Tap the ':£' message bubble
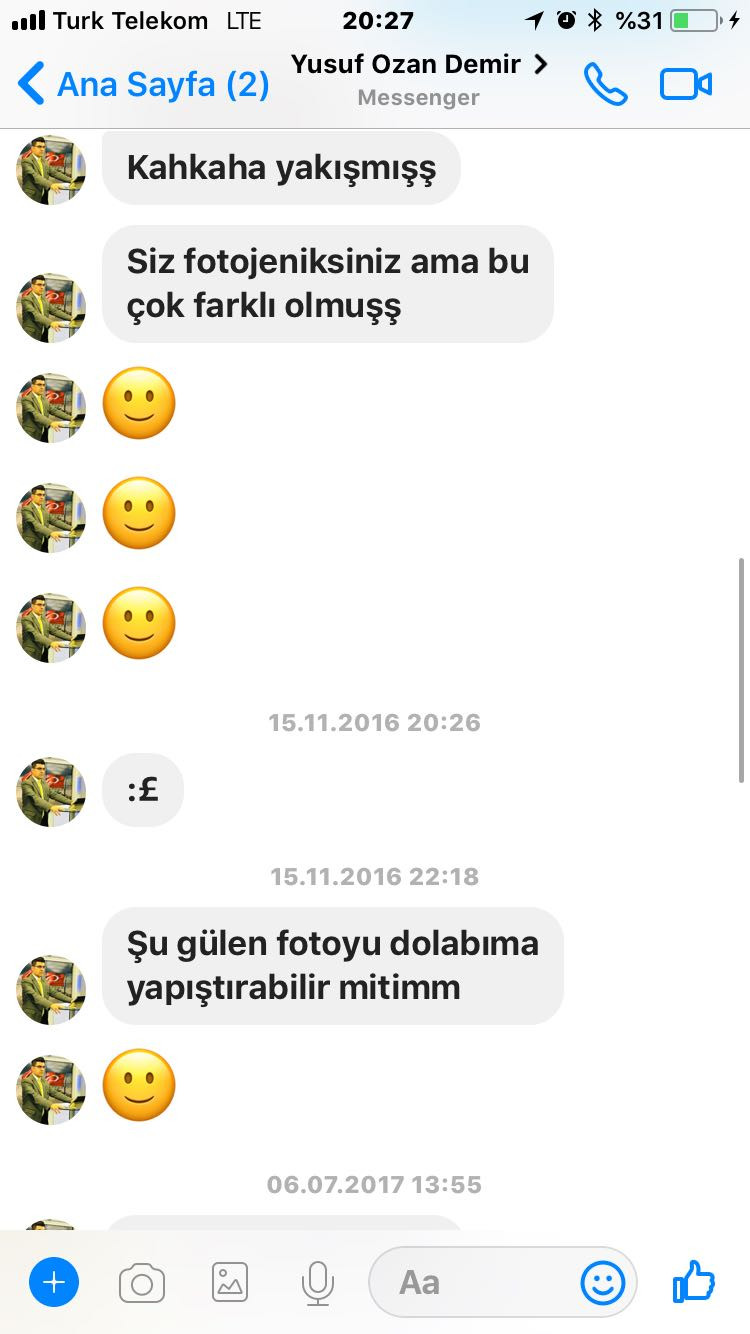 pyautogui.click(x=143, y=789)
